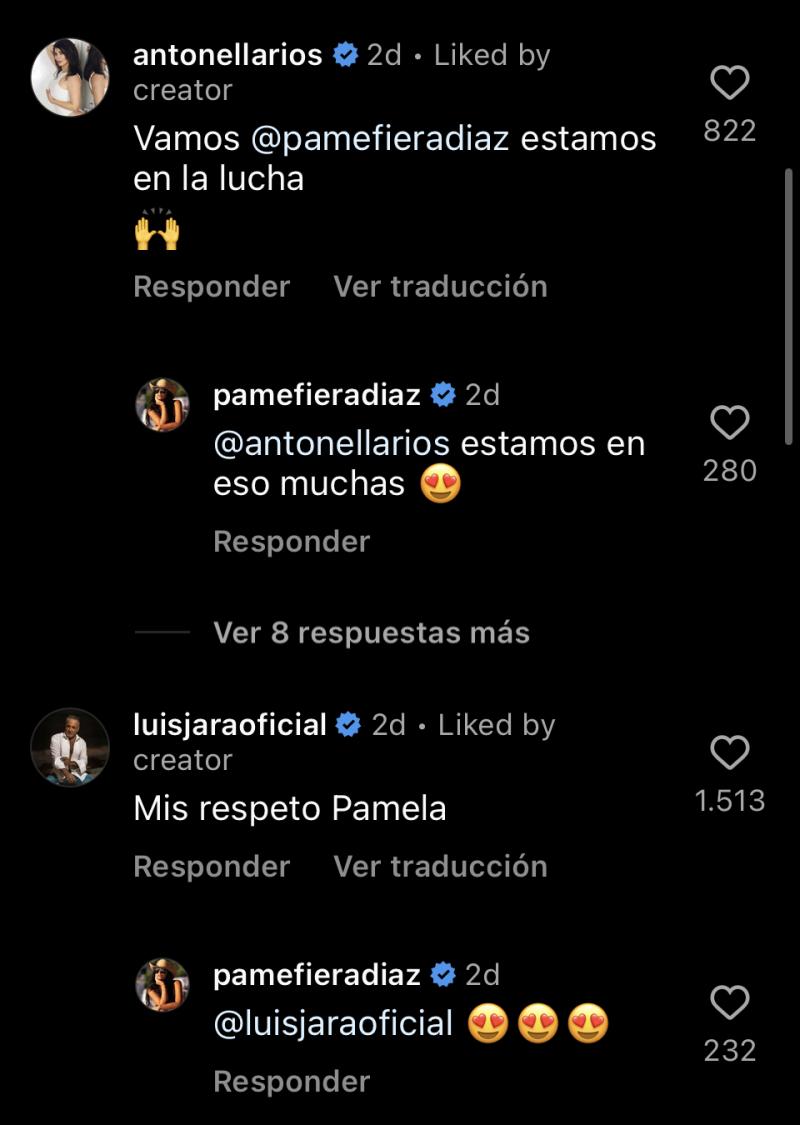
Task: Show translation of luisjaraoficial's comment
Action: point(441,866)
